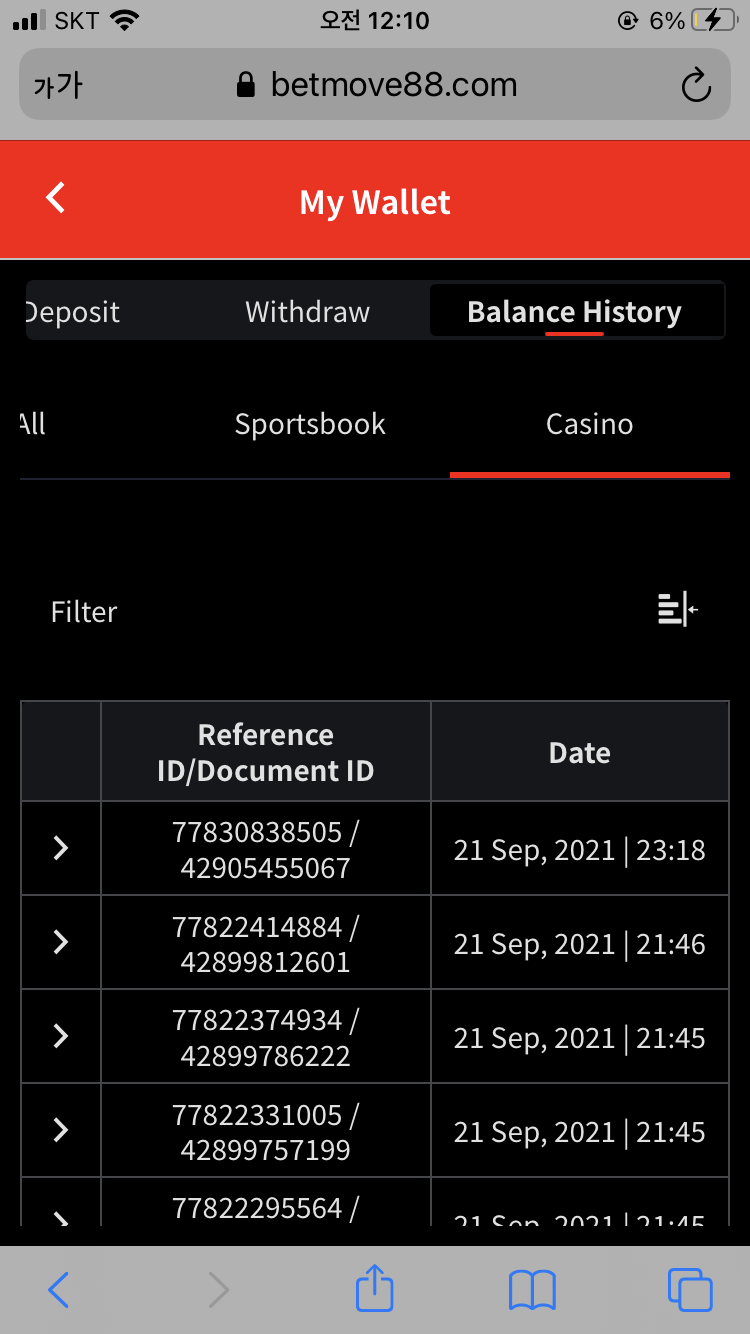This screenshot has height=1334, width=750.
Task: Select the Balance History tab
Action: click(575, 312)
